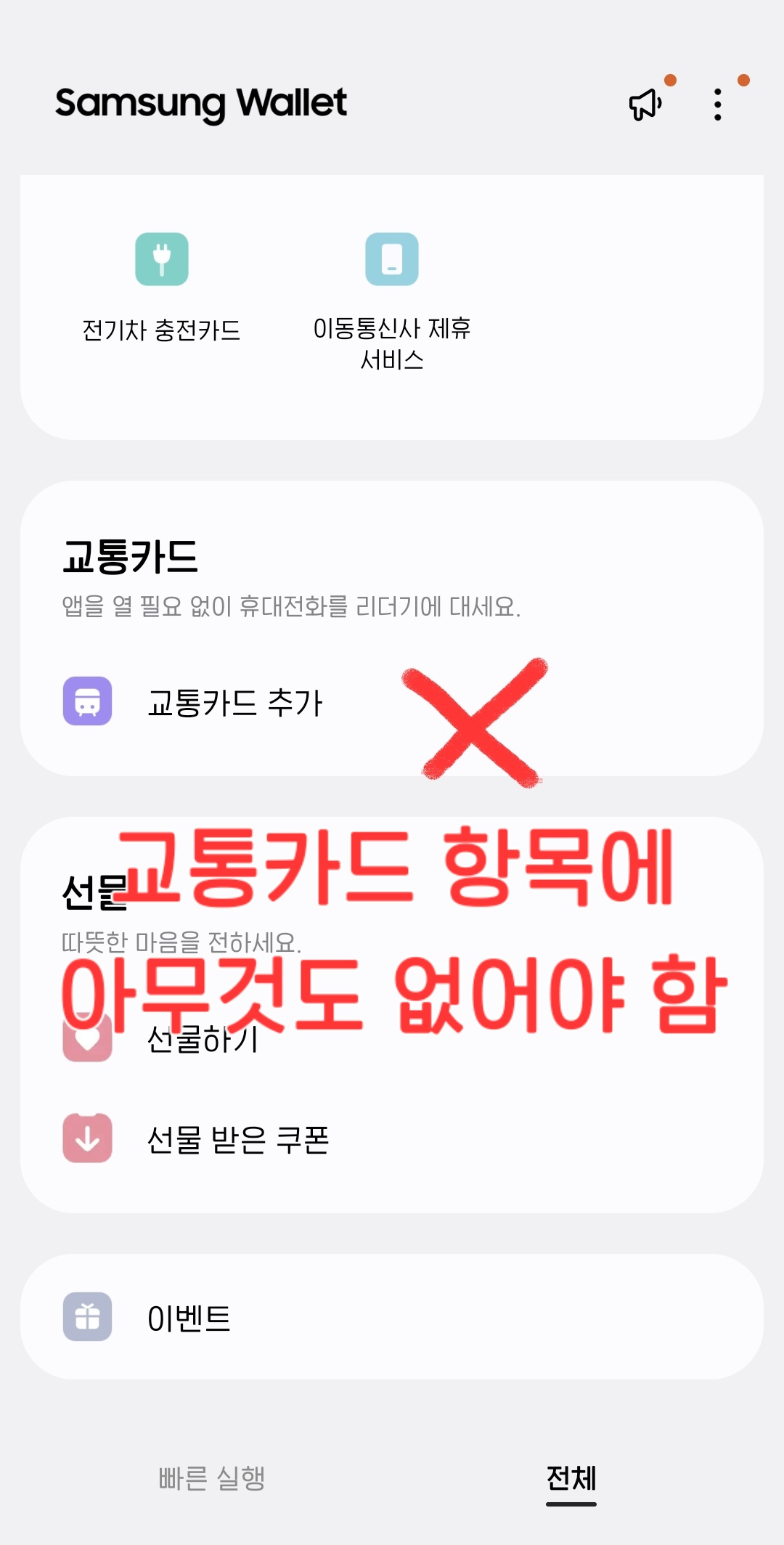The width and height of the screenshot is (784, 1545).
Task: Open the three-dot overflow menu
Action: click(717, 105)
